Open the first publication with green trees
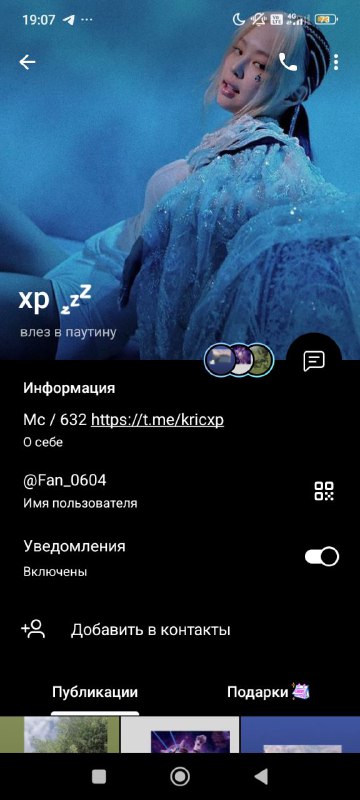This screenshot has width=360, height=800. pos(60,735)
